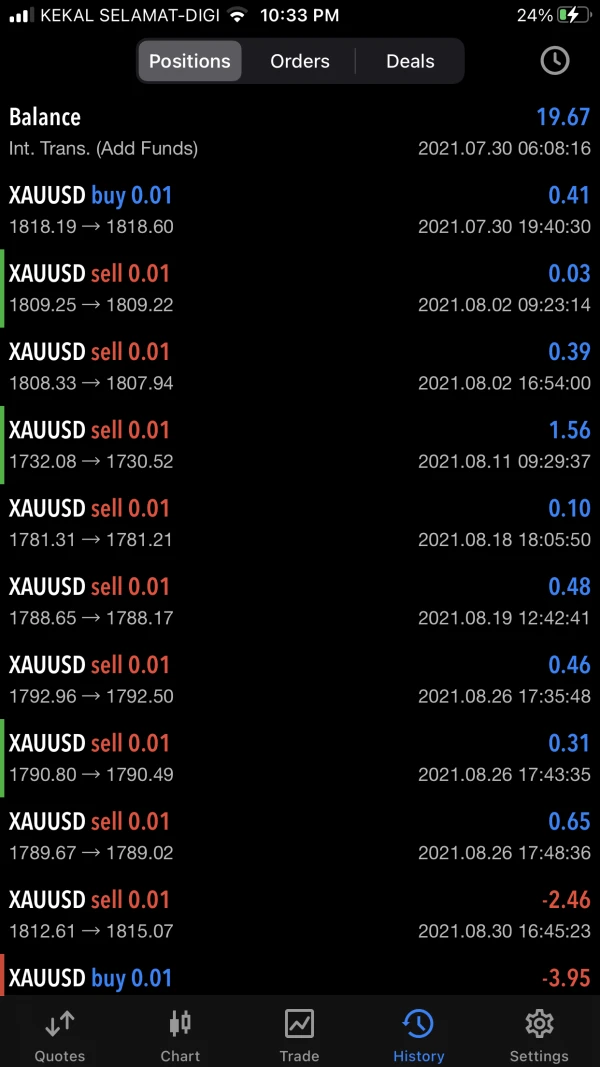
Task: Tap the History tab
Action: tap(418, 1034)
